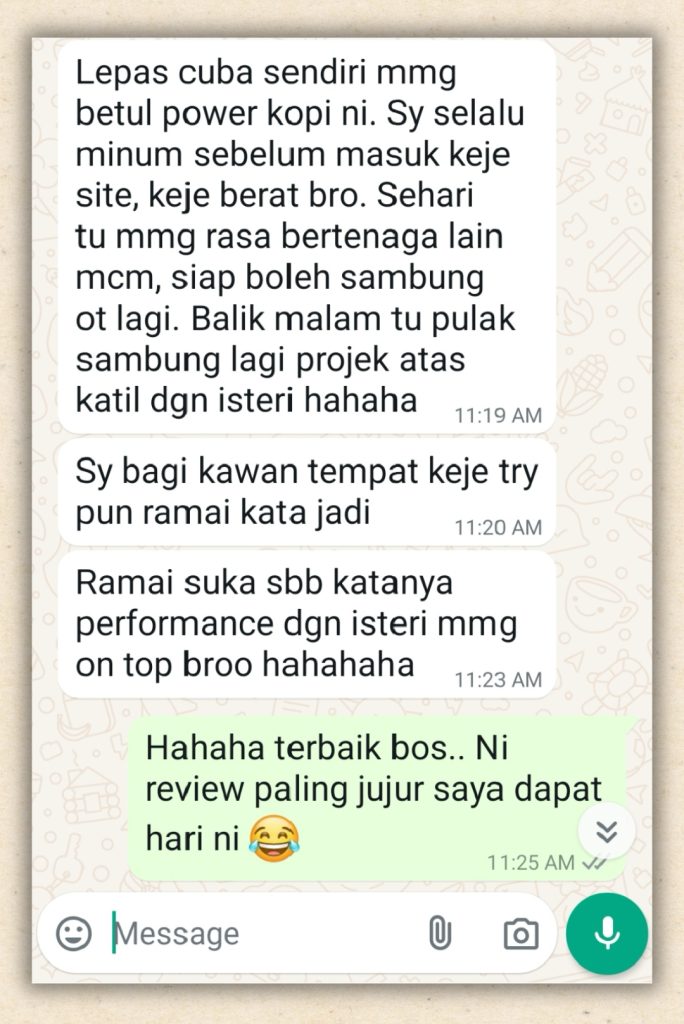The height and width of the screenshot is (1024, 684).
Task: Attach a file with the paperclip
Action: tap(439, 934)
